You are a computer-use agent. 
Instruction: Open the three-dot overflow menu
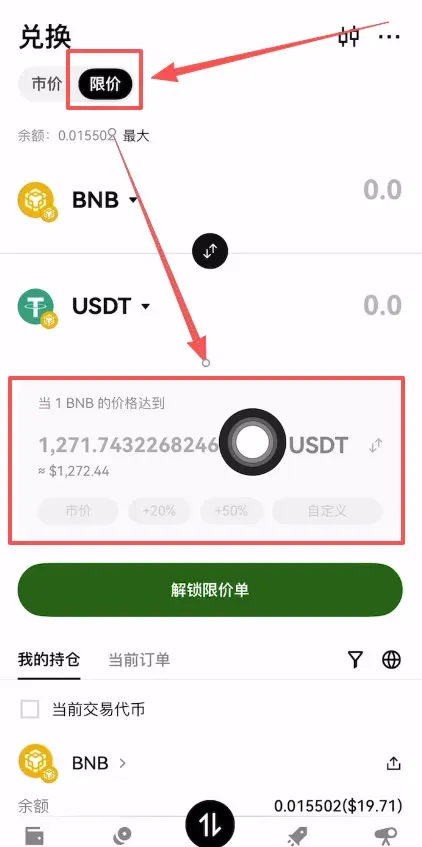click(x=390, y=36)
